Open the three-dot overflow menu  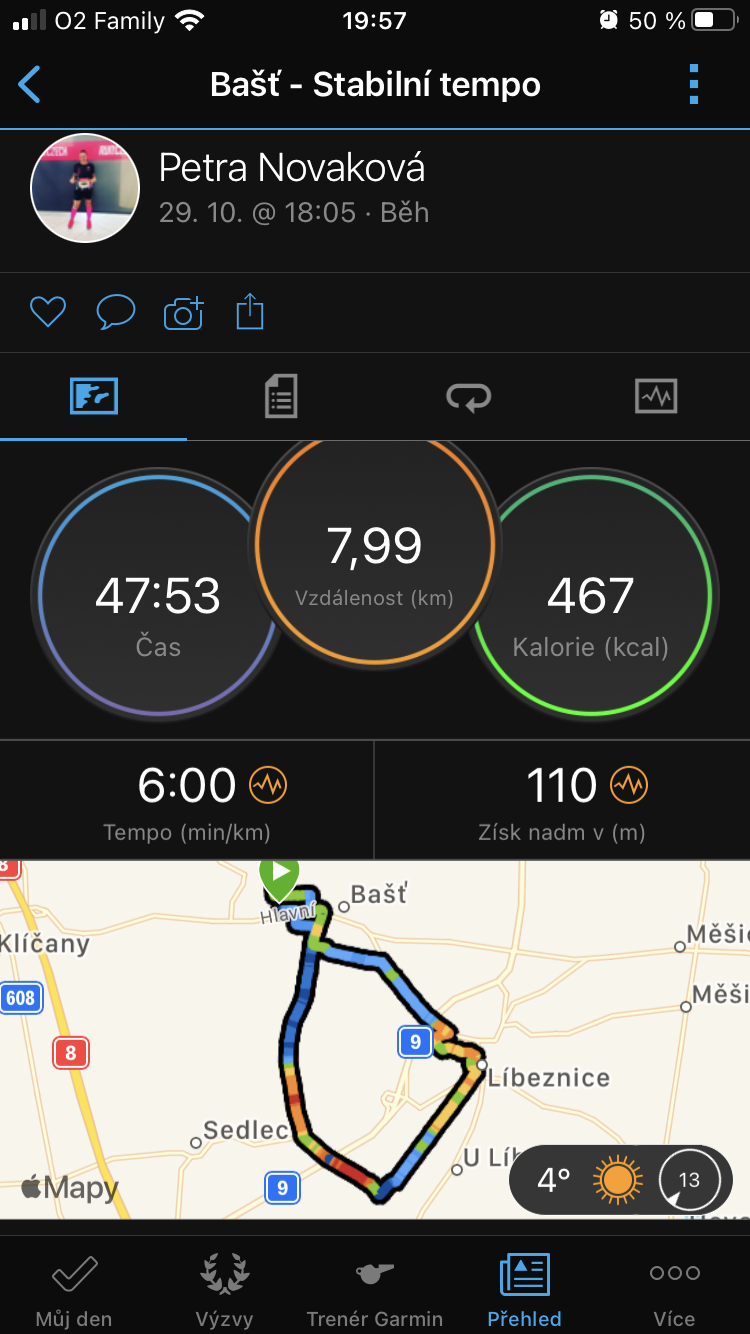(x=694, y=85)
